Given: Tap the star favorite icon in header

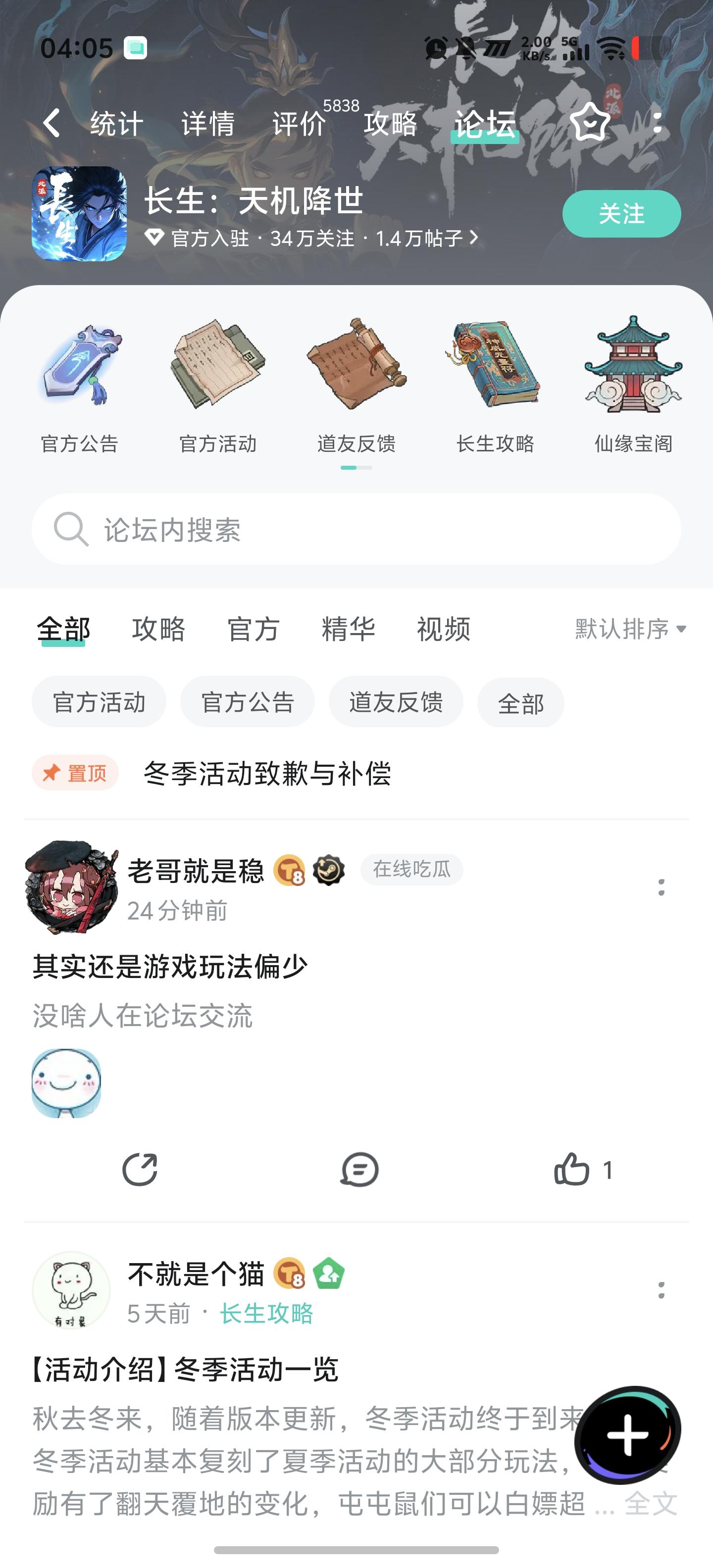Looking at the screenshot, I should point(589,122).
